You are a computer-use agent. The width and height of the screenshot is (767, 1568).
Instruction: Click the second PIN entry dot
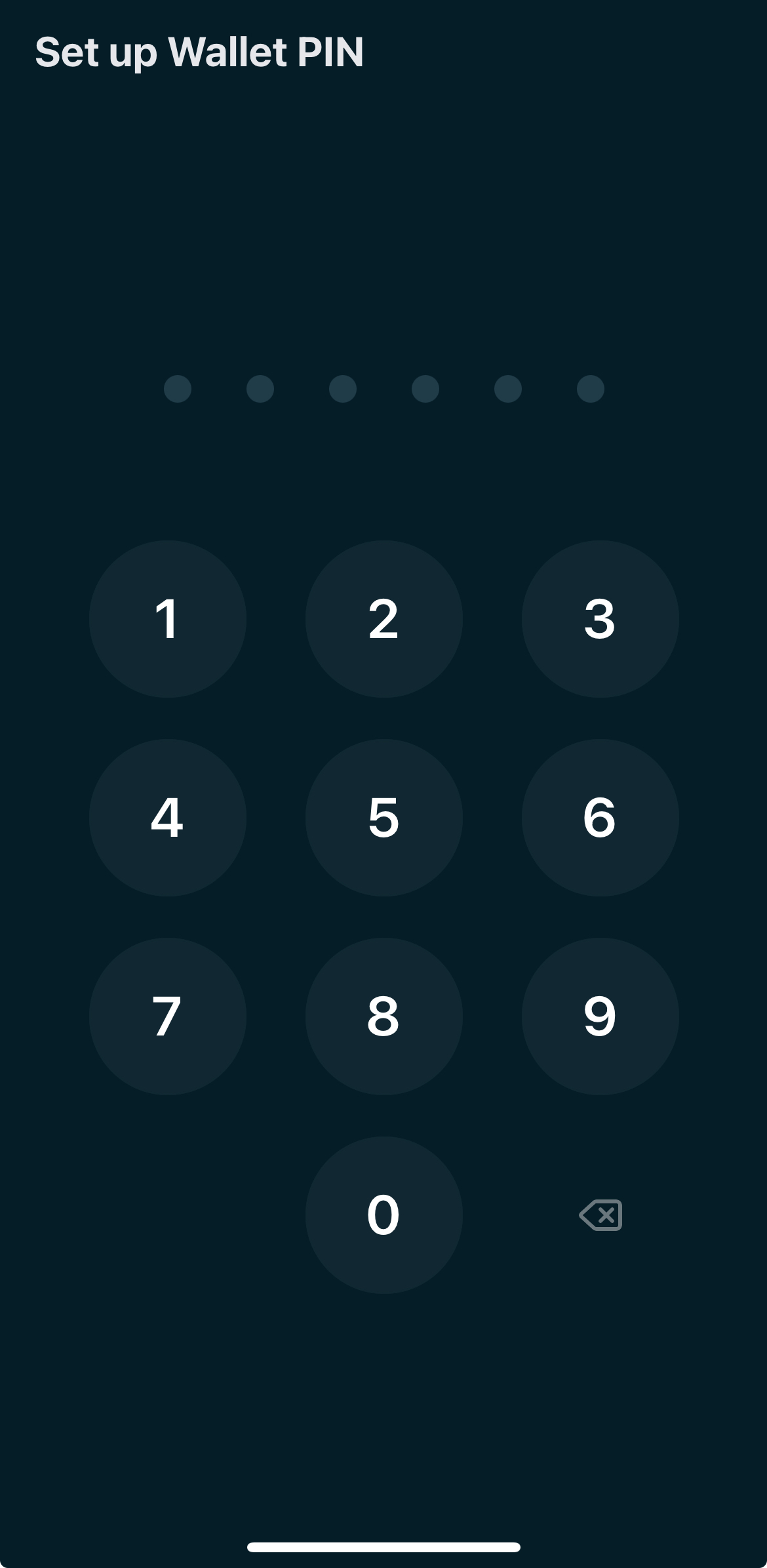pos(260,388)
